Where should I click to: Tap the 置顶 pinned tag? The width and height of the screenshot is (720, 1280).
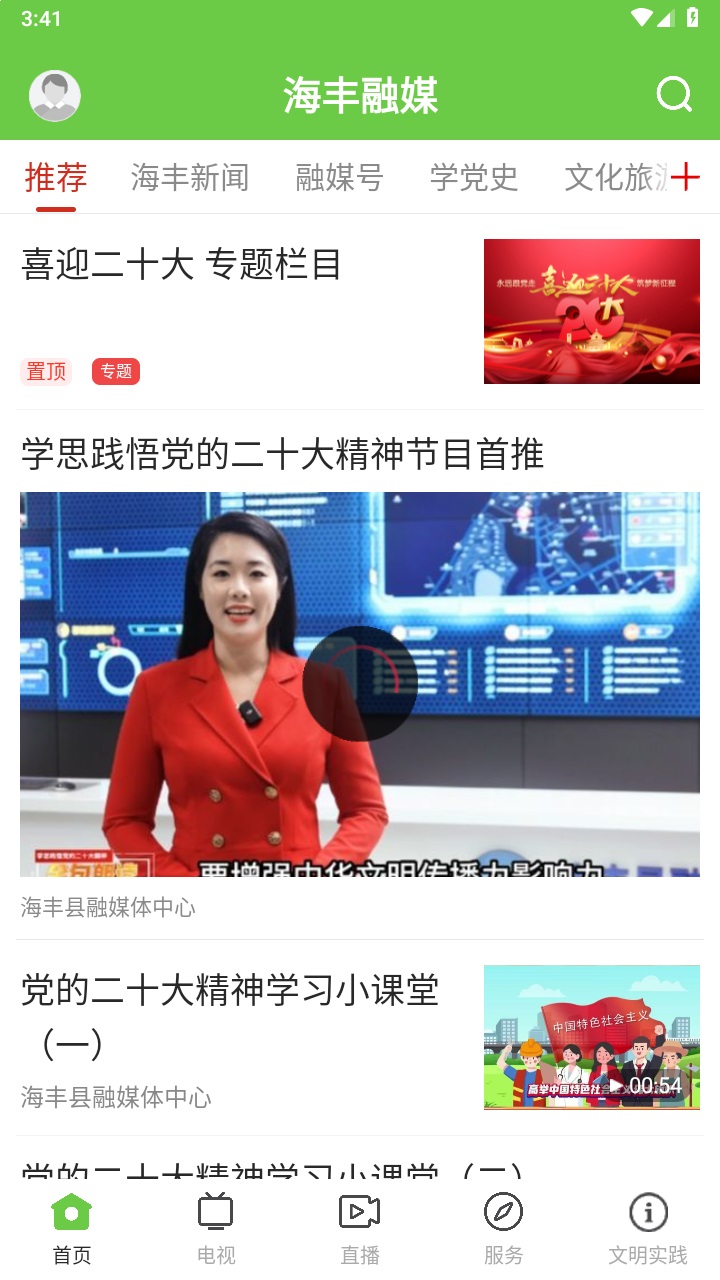coord(45,370)
